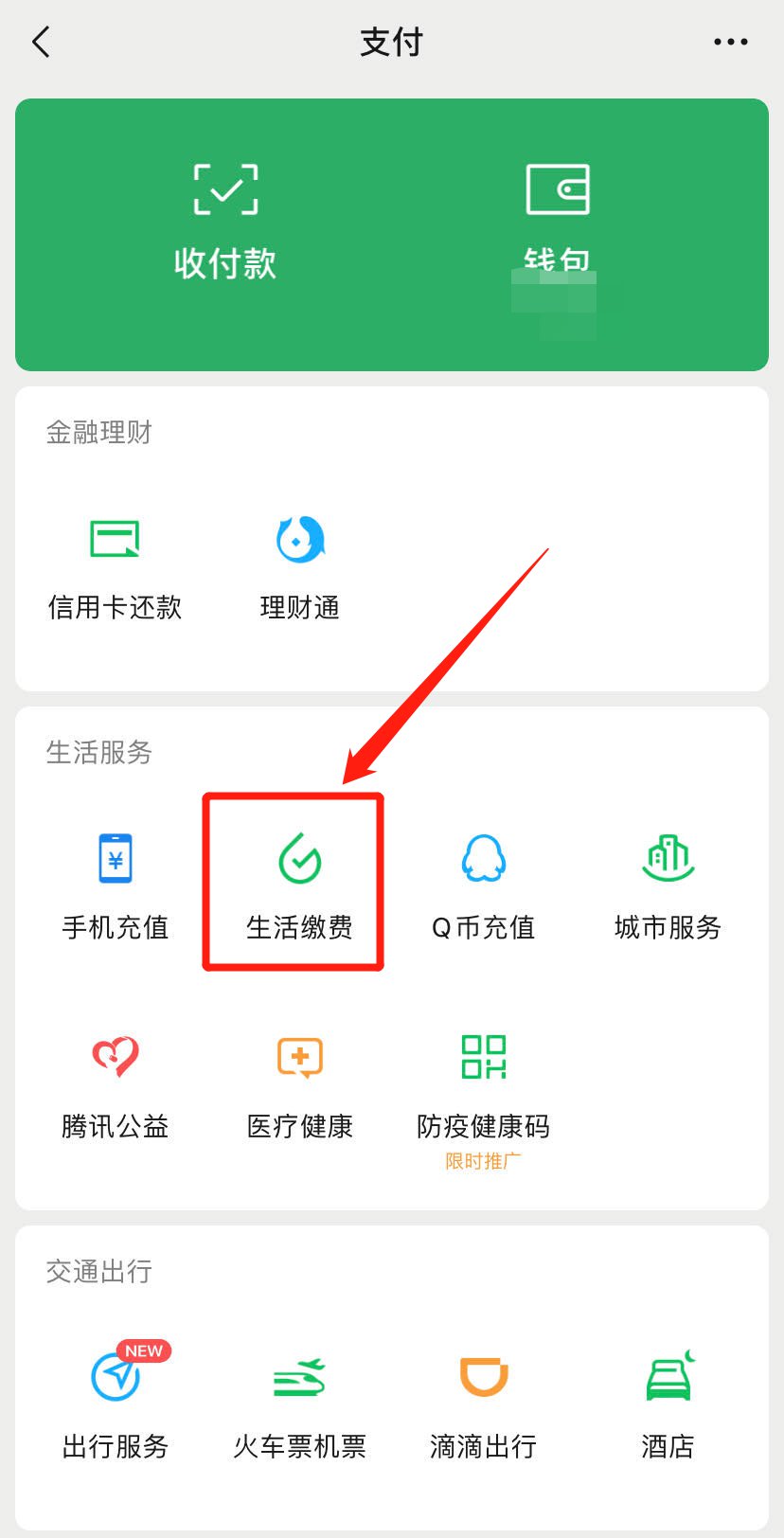Launch 滴滴出行 ride hailing
Screen dimensions: 784x1538
(x=483, y=1404)
